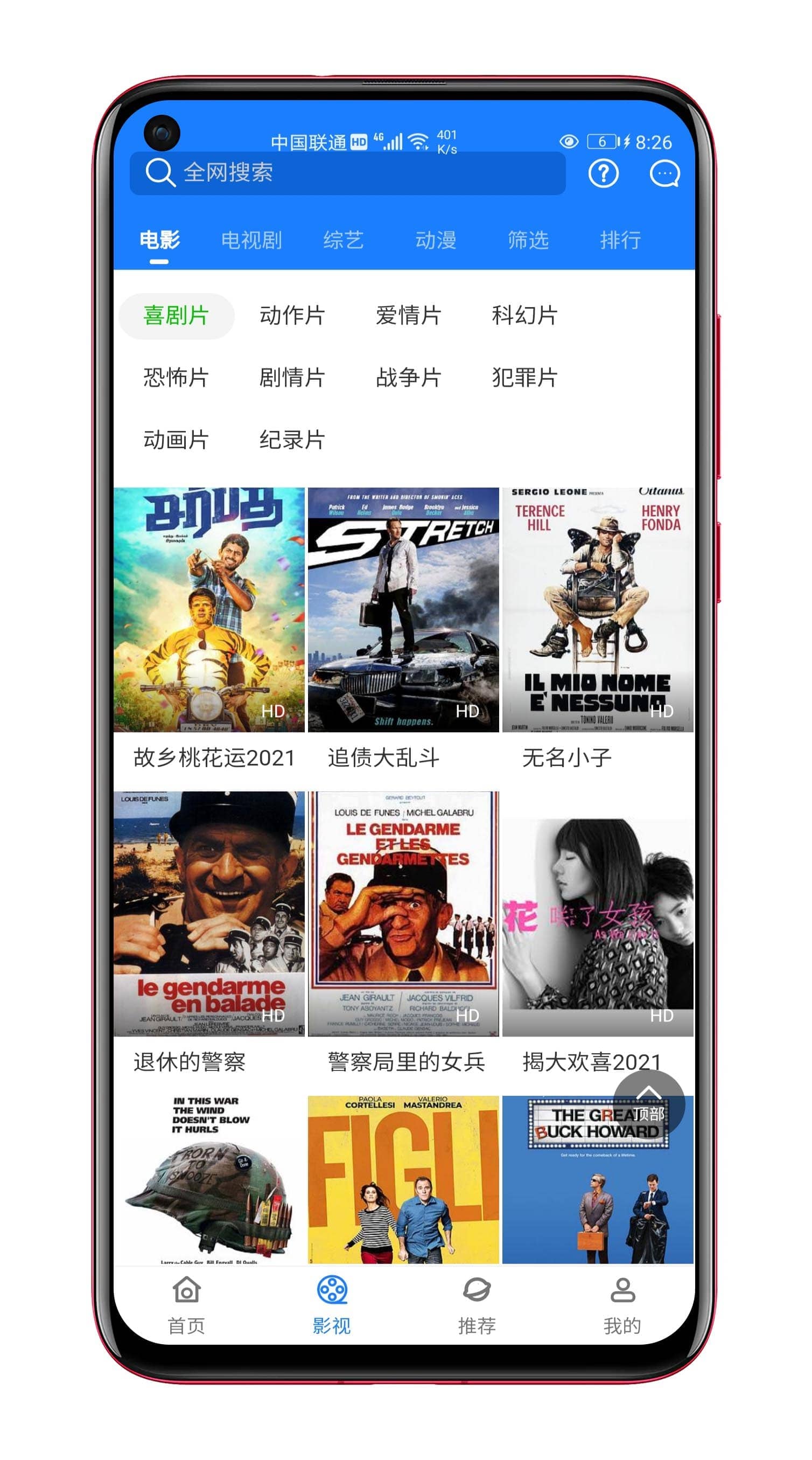The width and height of the screenshot is (812, 1460).
Task: Switch to the 电视剧 tab
Action: click(x=251, y=240)
